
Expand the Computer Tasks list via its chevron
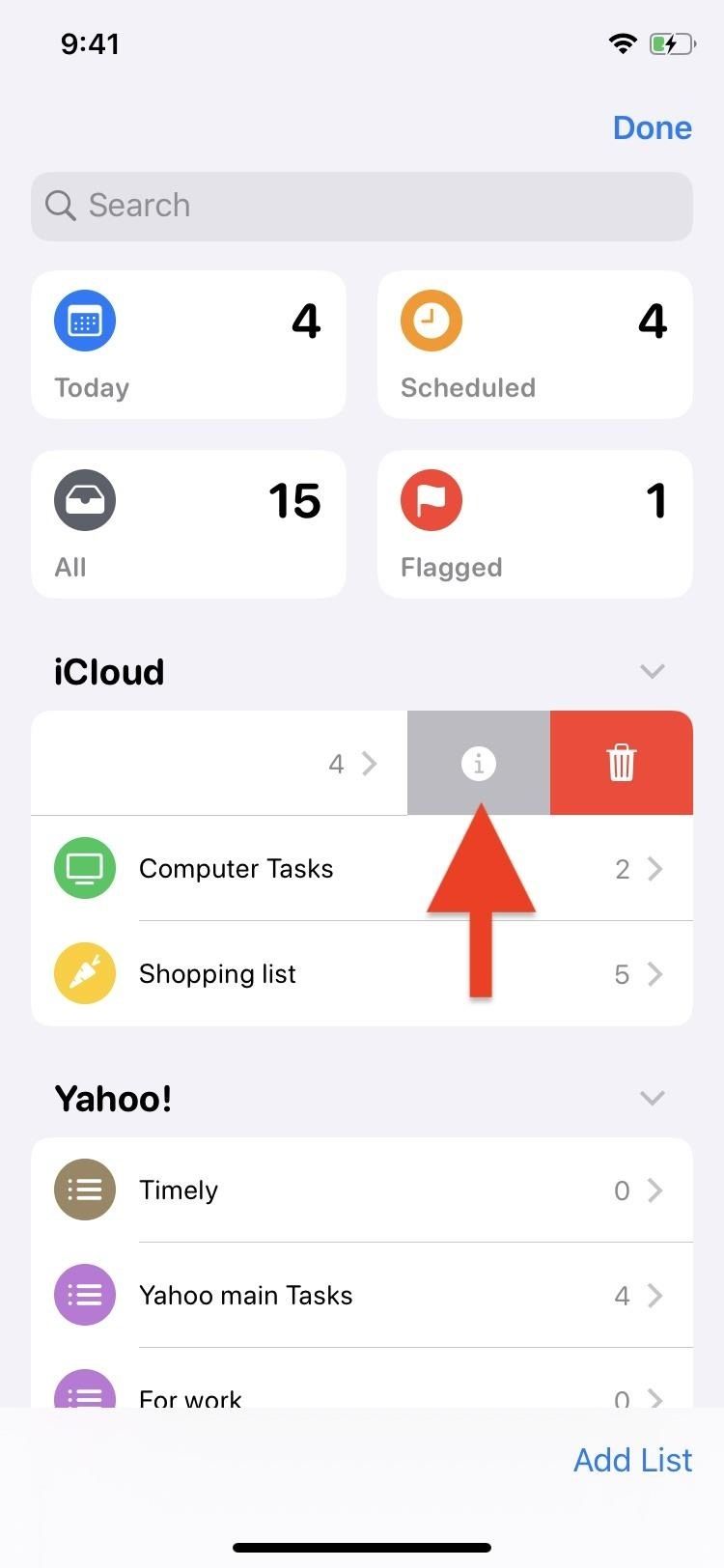click(657, 868)
